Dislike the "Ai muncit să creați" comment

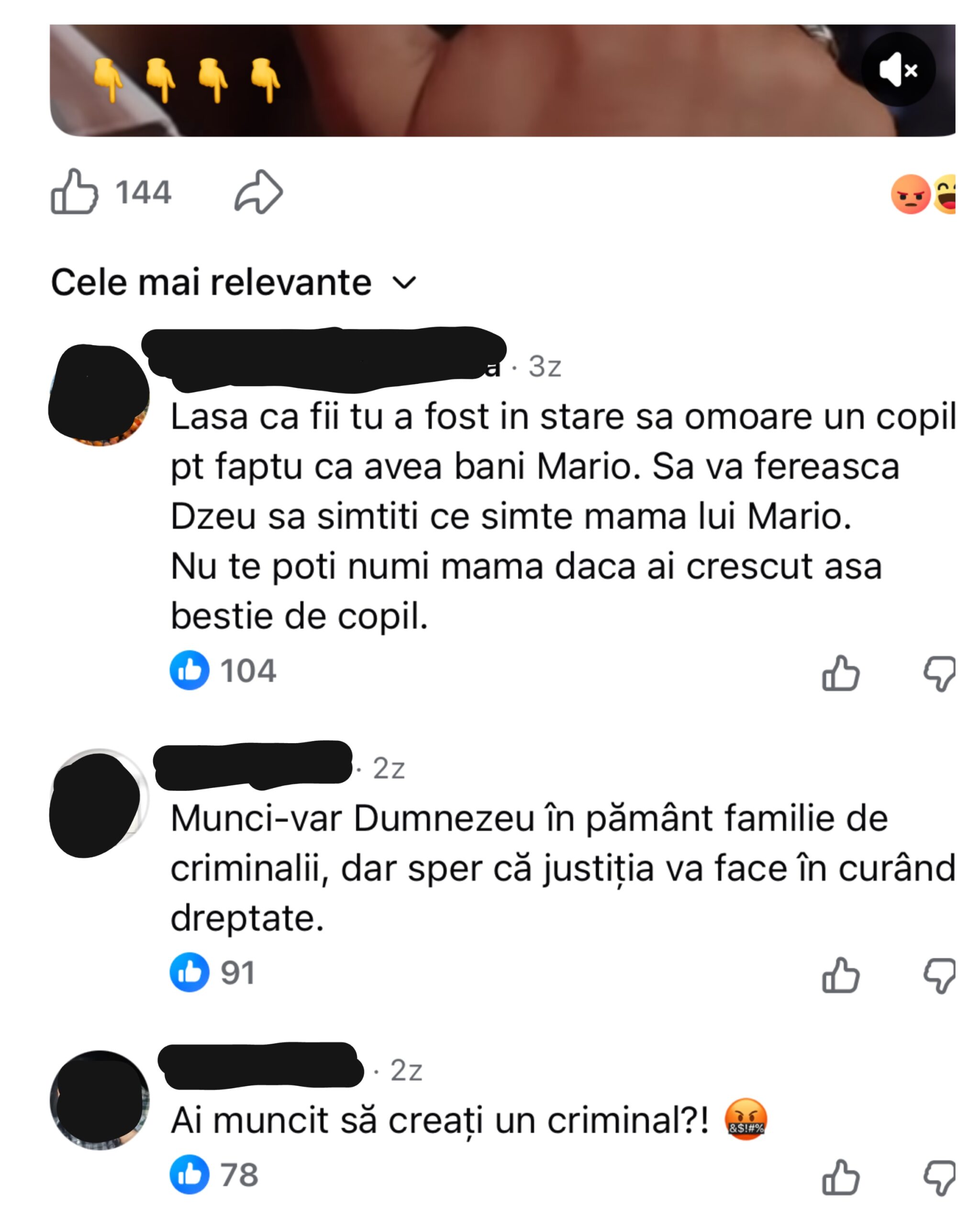click(x=939, y=1177)
